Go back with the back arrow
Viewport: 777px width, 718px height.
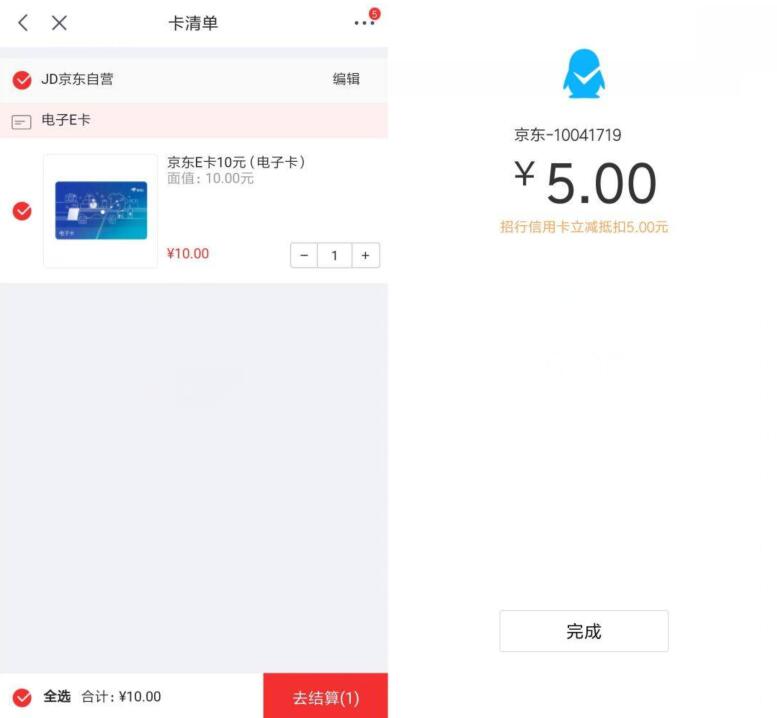click(23, 23)
